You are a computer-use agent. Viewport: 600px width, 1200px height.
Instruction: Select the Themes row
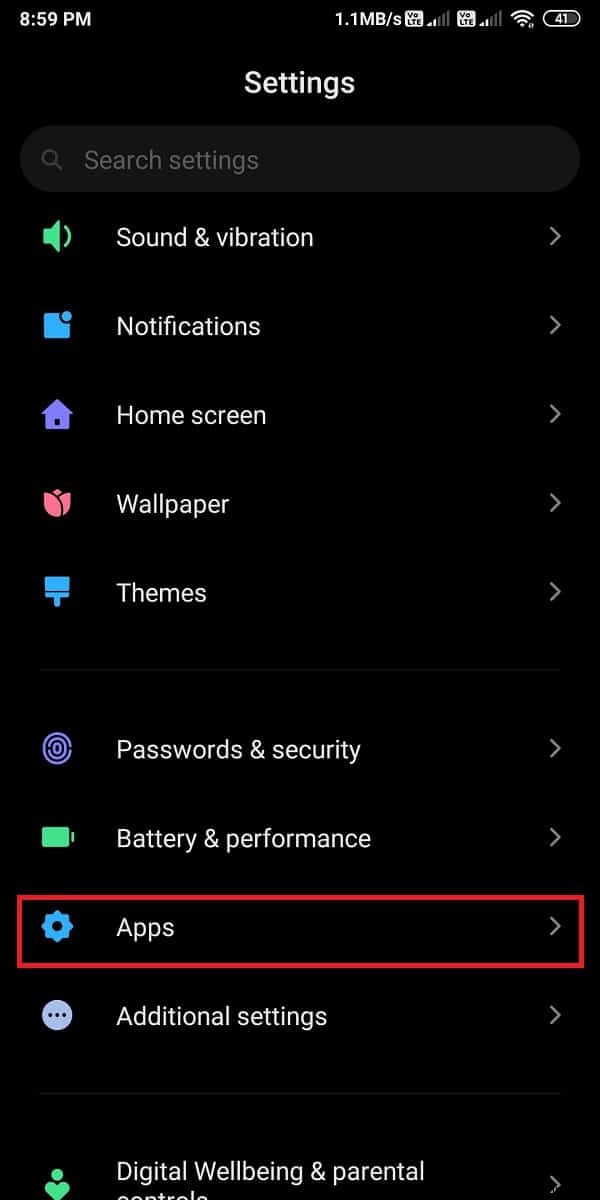[x=300, y=593]
